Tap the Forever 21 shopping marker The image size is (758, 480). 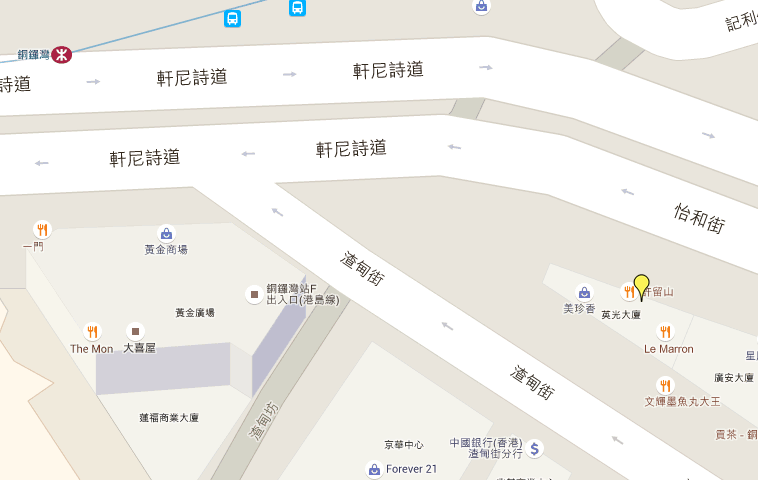tap(374, 469)
